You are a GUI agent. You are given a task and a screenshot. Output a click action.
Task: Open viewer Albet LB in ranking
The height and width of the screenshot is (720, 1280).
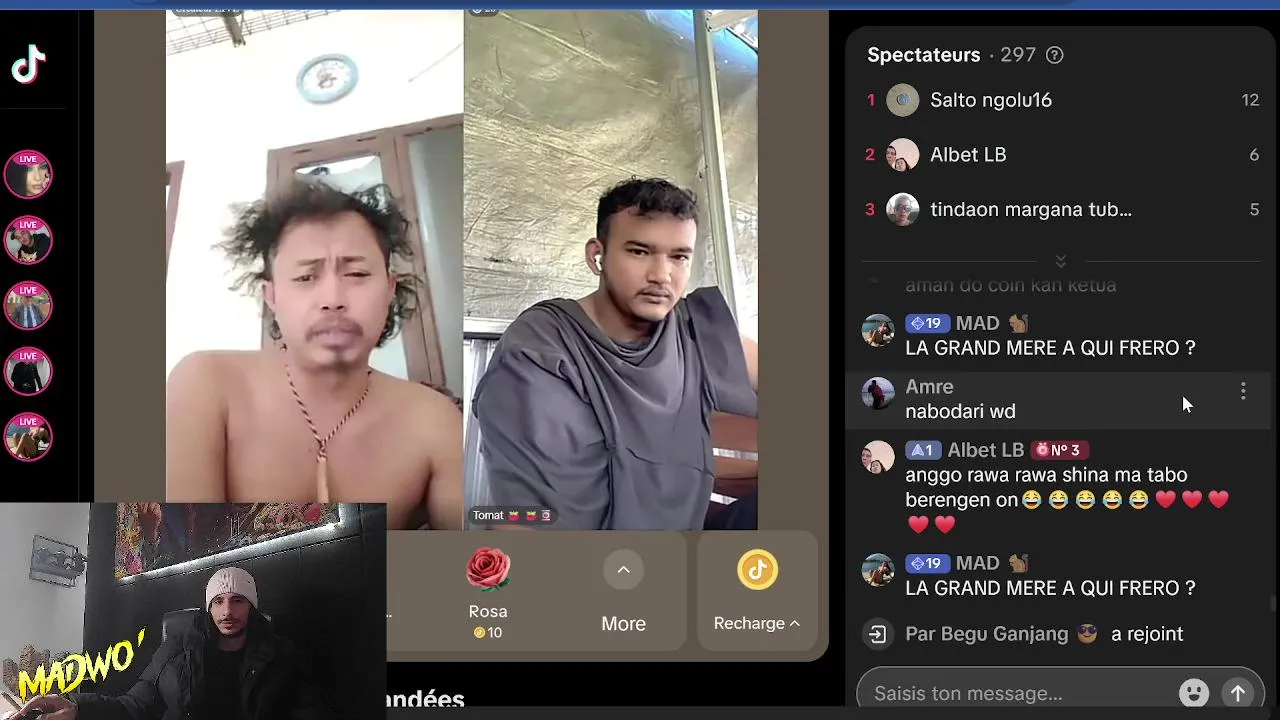tap(967, 155)
